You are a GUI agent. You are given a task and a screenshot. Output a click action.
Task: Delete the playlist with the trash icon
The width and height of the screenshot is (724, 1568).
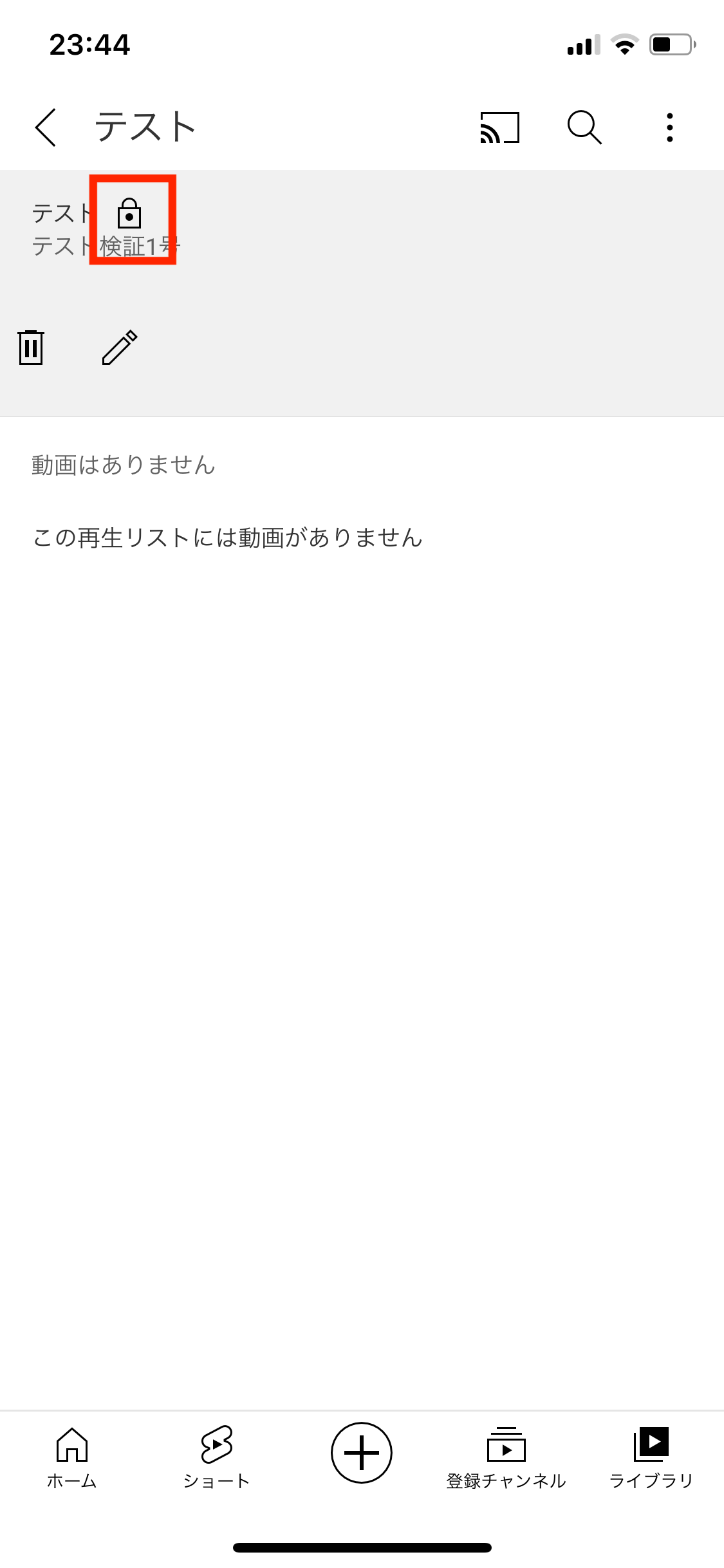click(31, 348)
